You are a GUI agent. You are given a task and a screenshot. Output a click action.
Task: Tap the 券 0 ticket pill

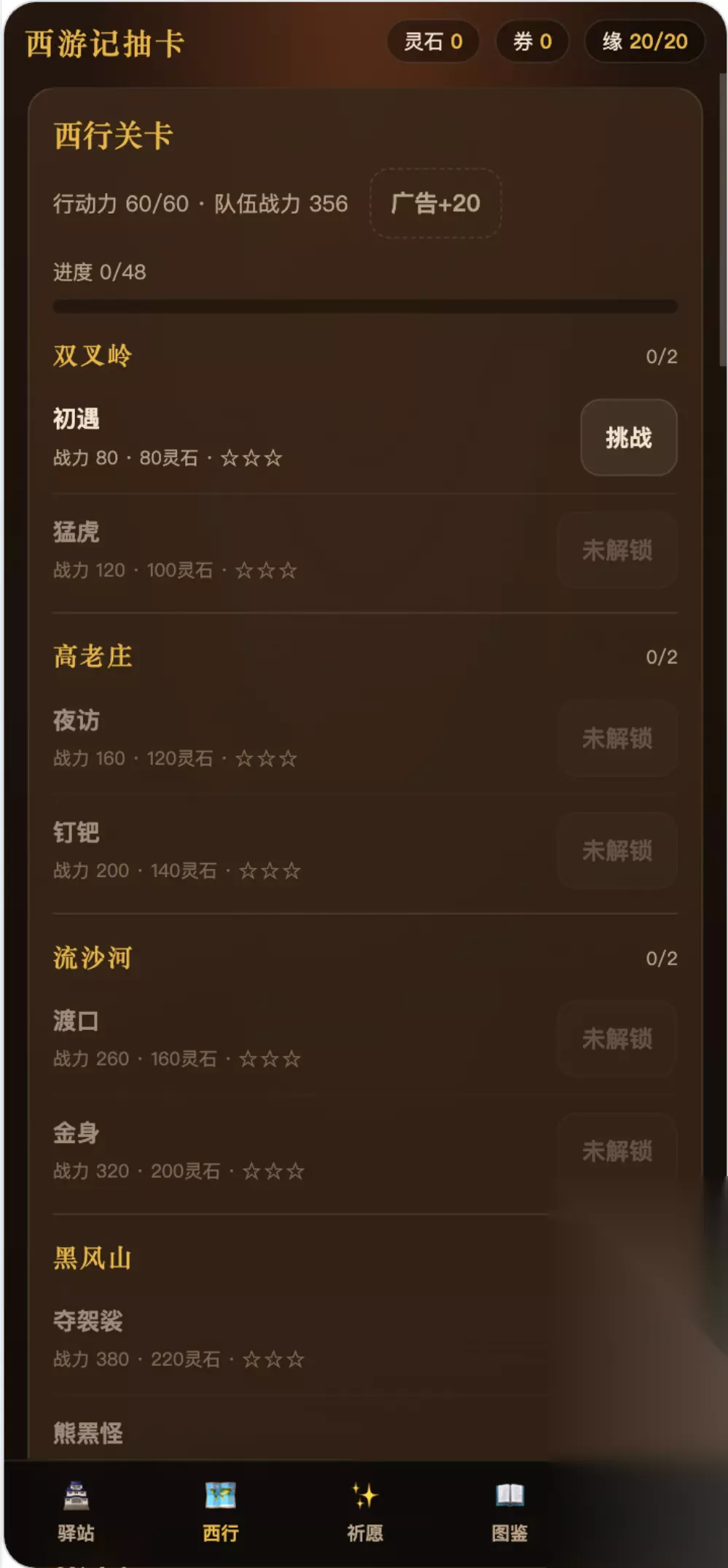coord(532,42)
